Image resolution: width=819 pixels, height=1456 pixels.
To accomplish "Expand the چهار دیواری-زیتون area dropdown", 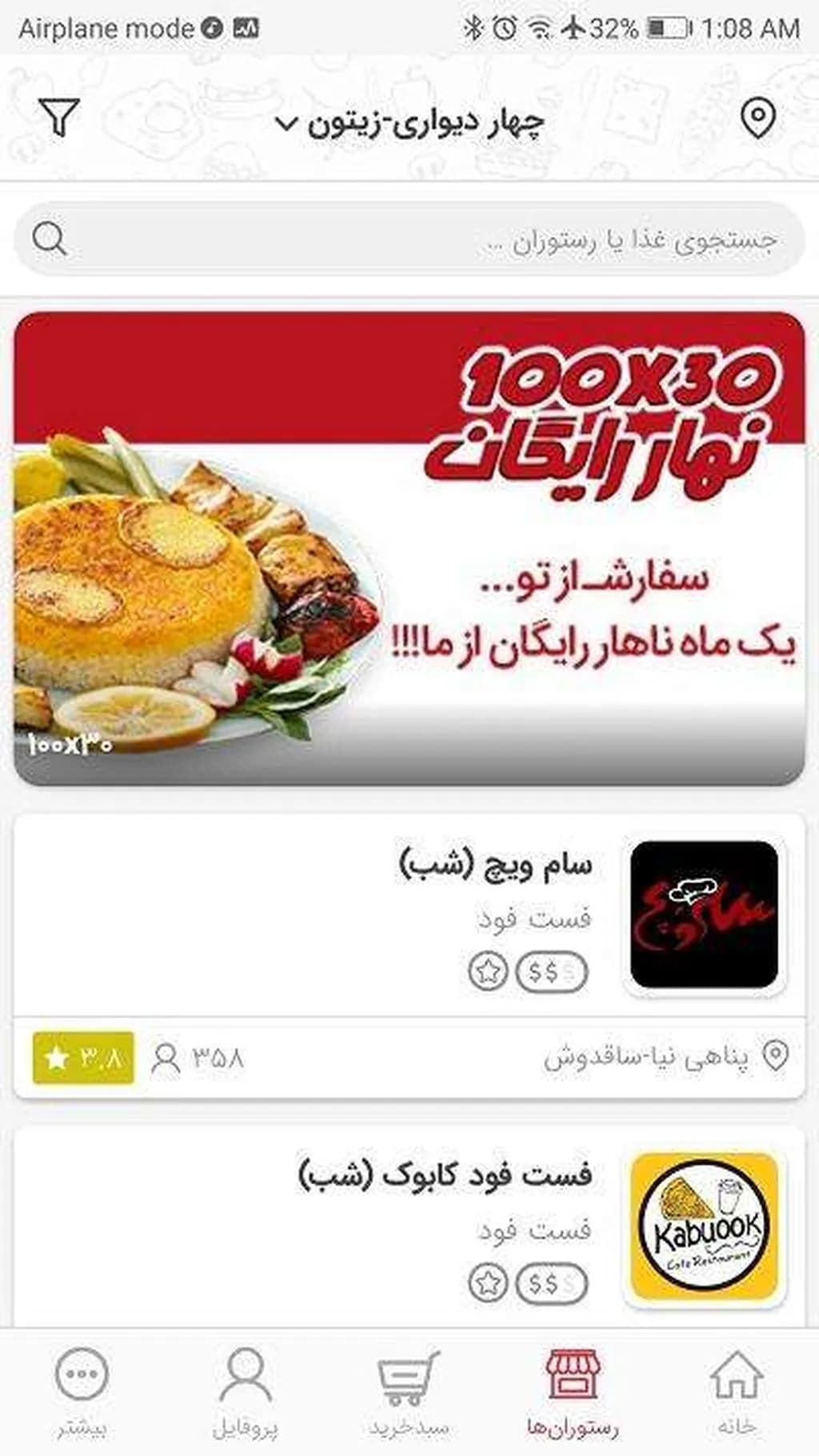I will [409, 122].
